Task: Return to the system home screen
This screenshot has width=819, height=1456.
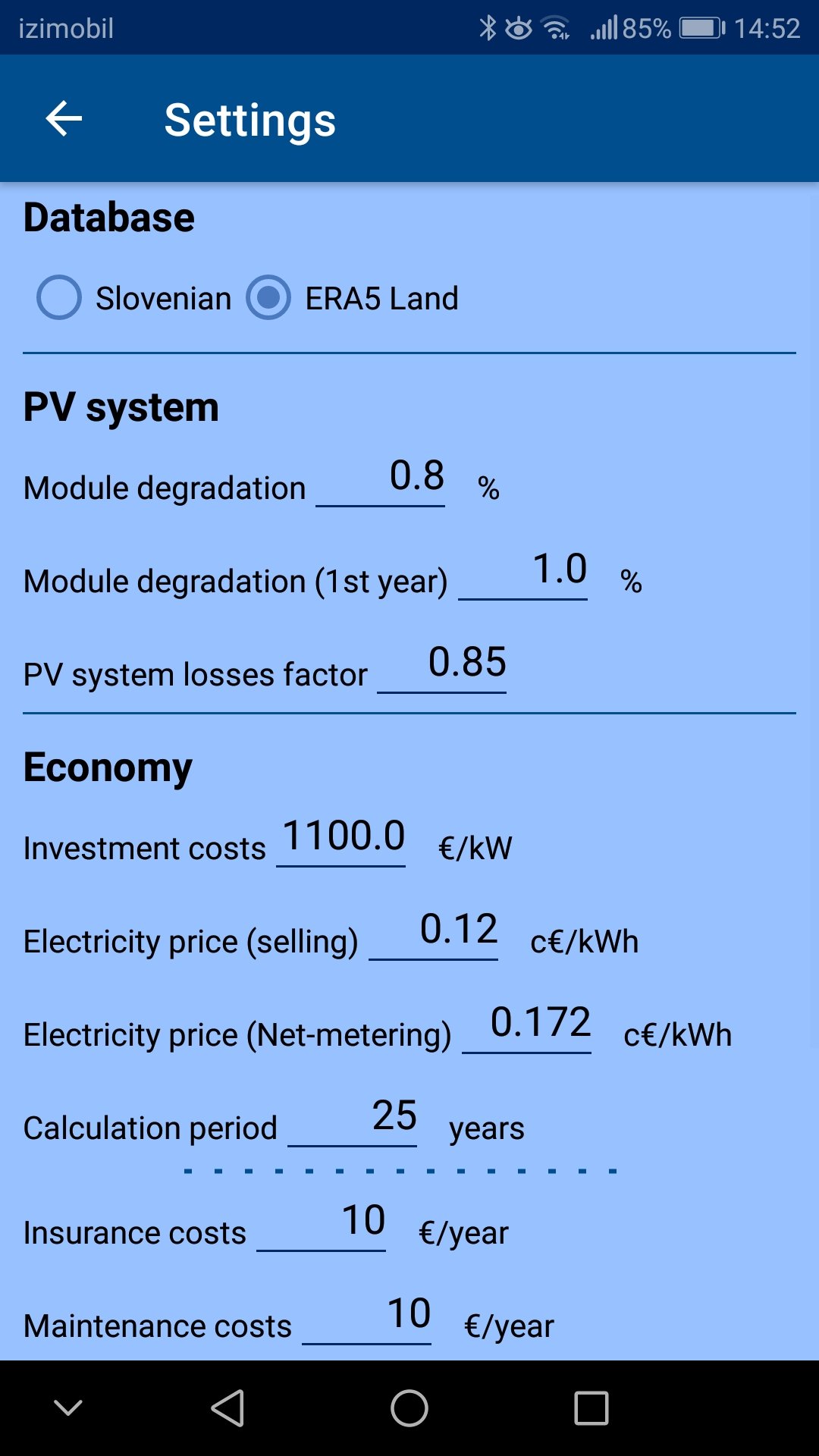Action: click(x=409, y=1408)
